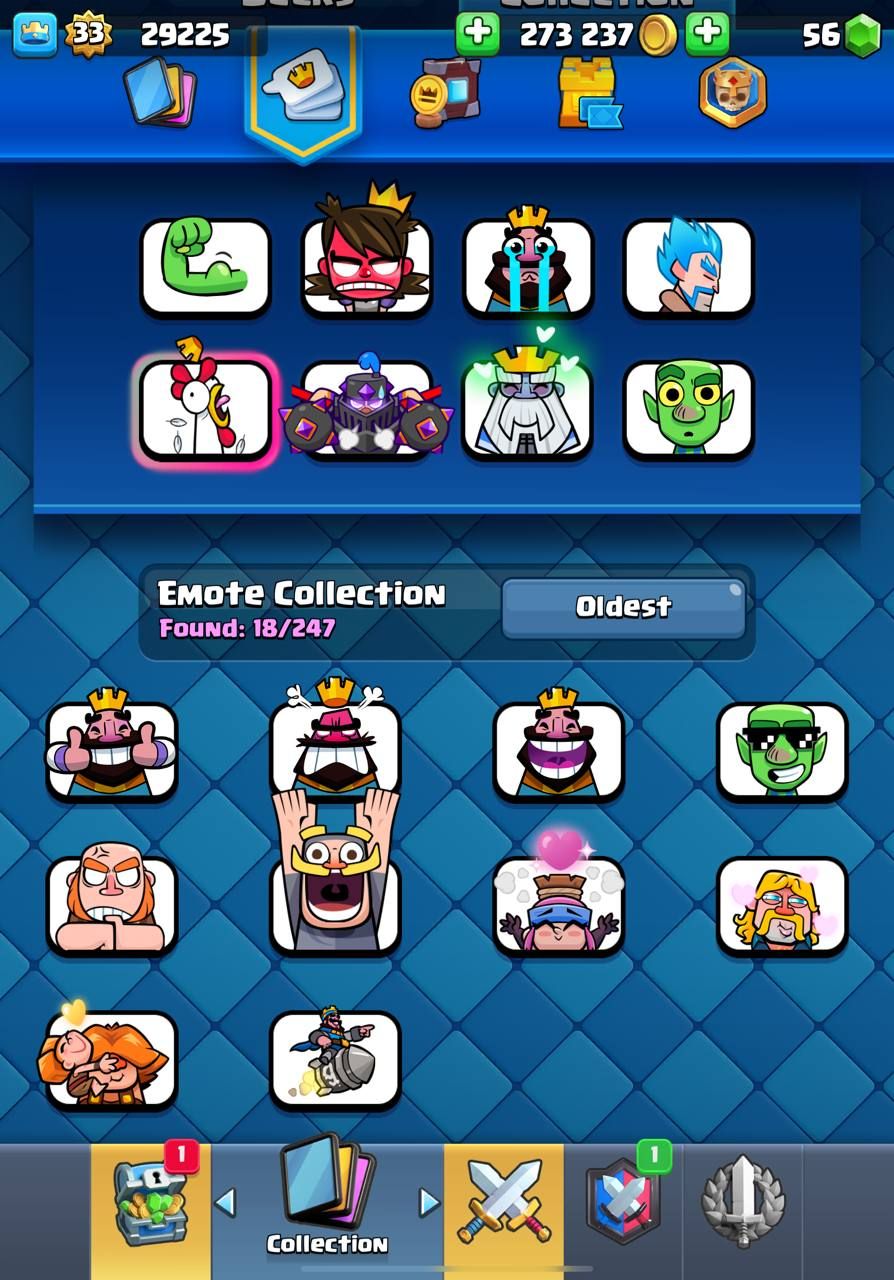Screen dimensions: 894x1280
Task: Switch to the card decks tab
Action: coord(159,92)
